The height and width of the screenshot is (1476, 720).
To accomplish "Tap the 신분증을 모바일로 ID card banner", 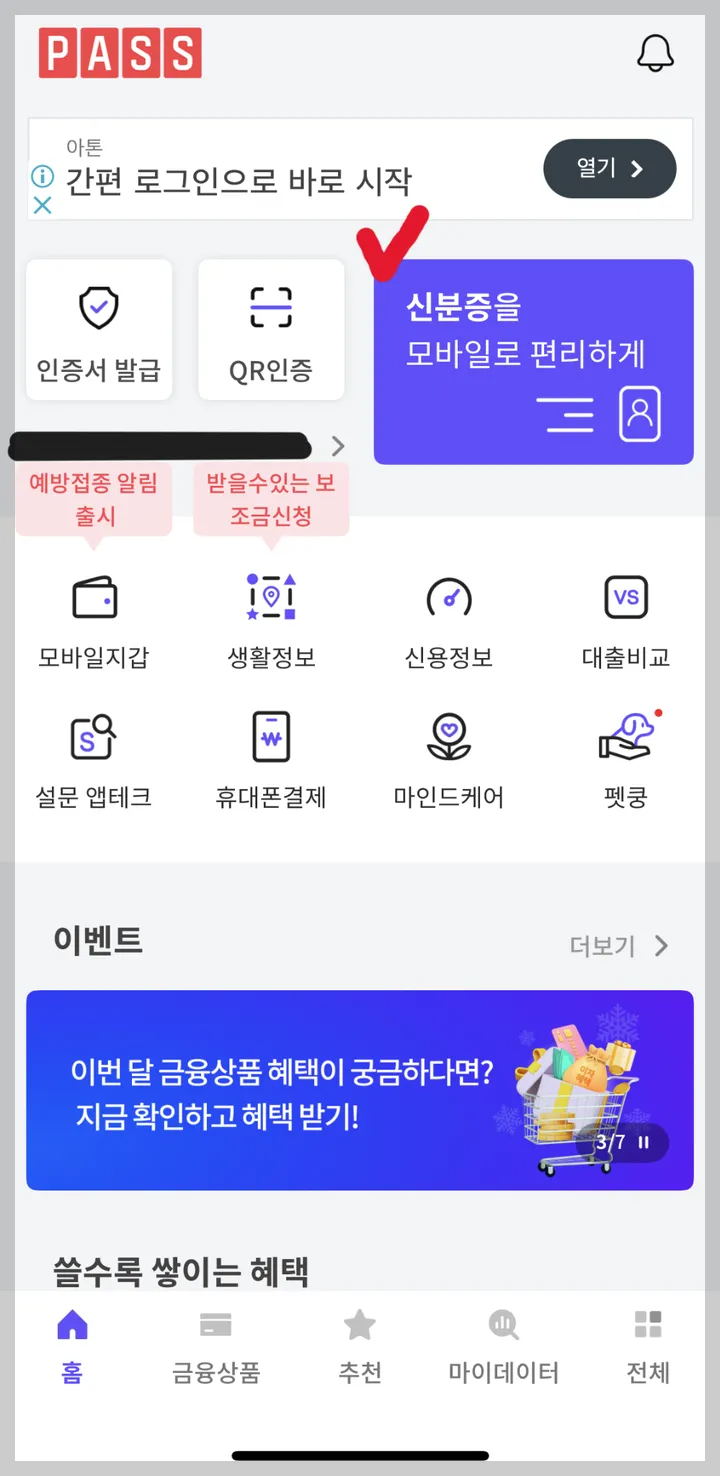I will [x=533, y=362].
